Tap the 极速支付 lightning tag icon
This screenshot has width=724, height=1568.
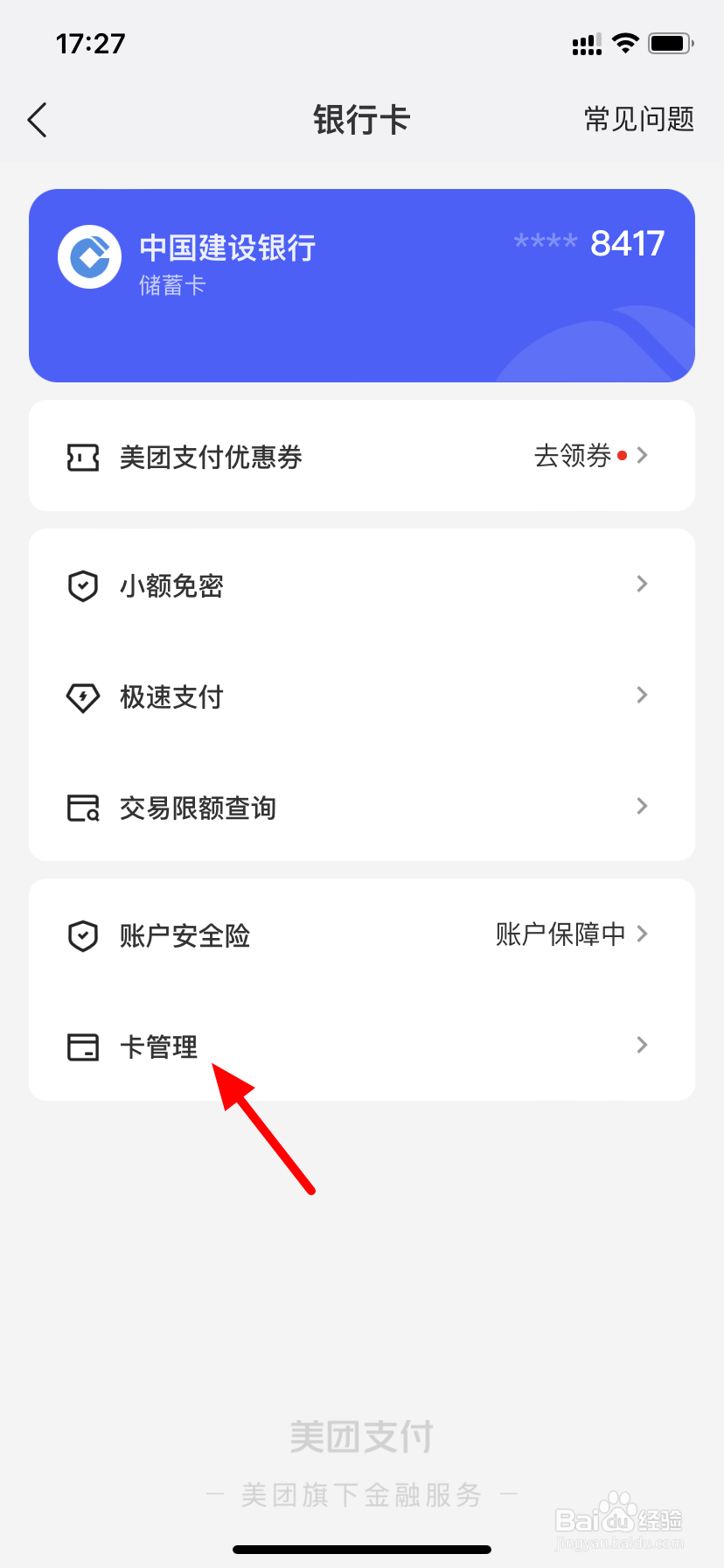81,696
